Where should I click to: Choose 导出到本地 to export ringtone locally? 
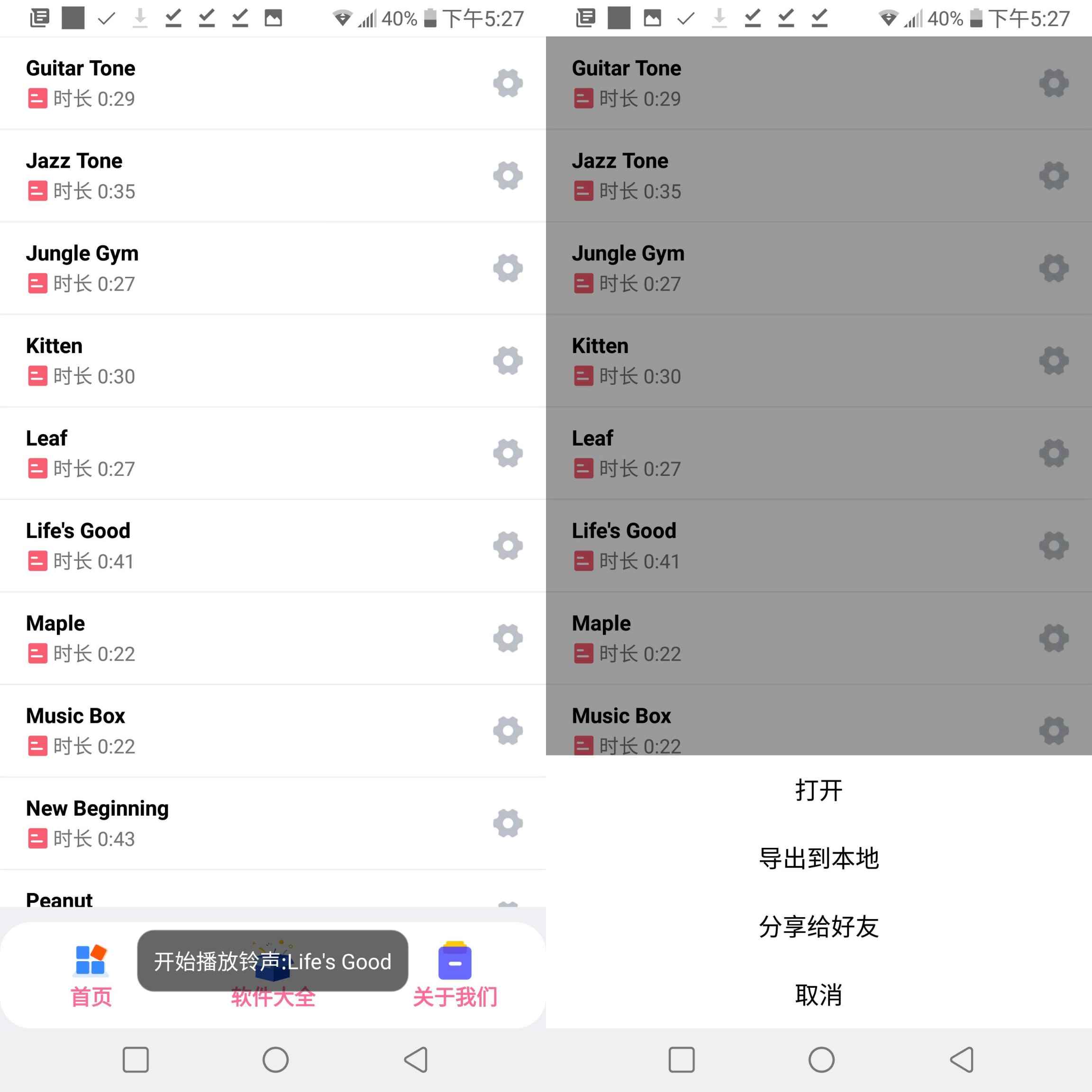(819, 858)
